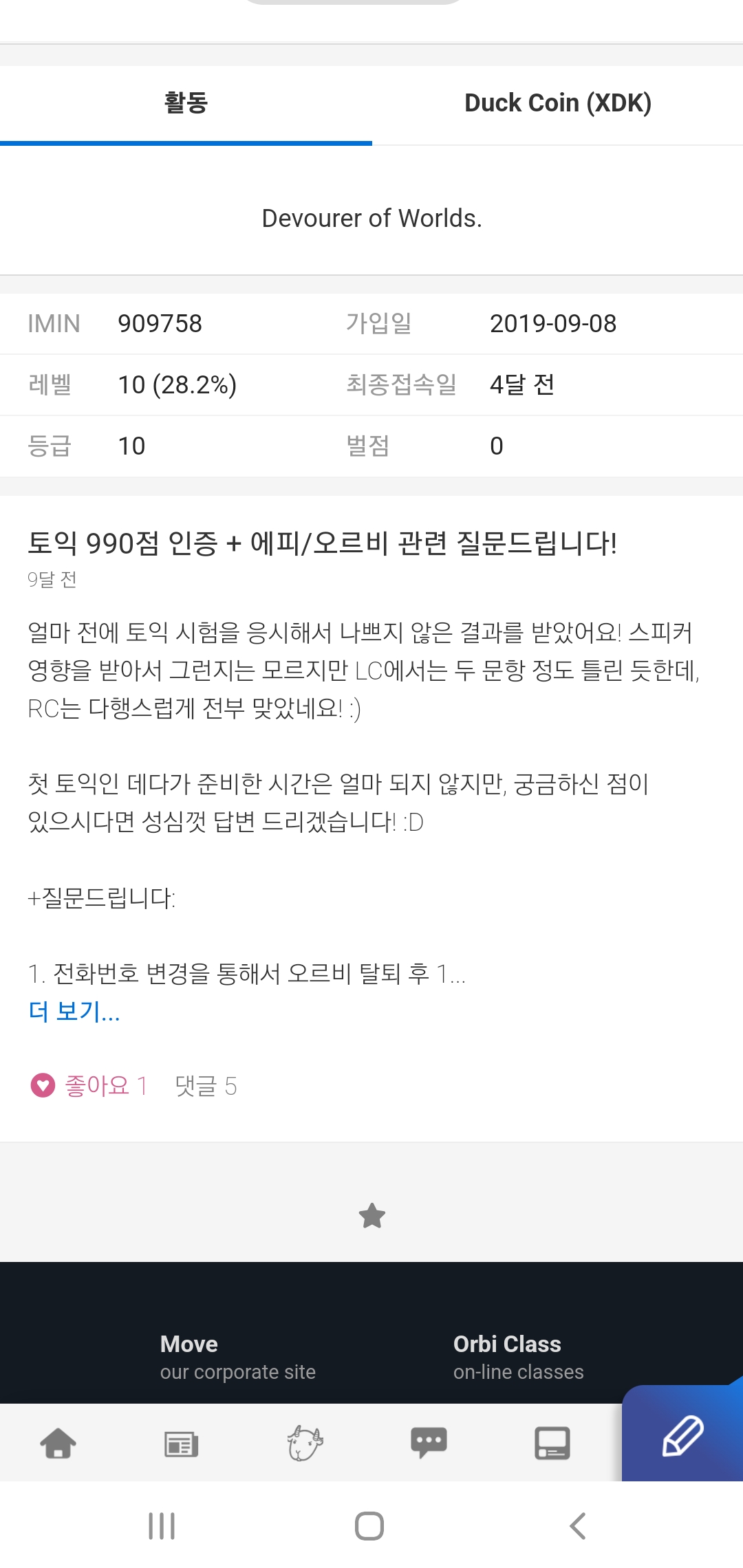743x1568 pixels.
Task: Open the tablet-shaped class icon
Action: tap(552, 1443)
